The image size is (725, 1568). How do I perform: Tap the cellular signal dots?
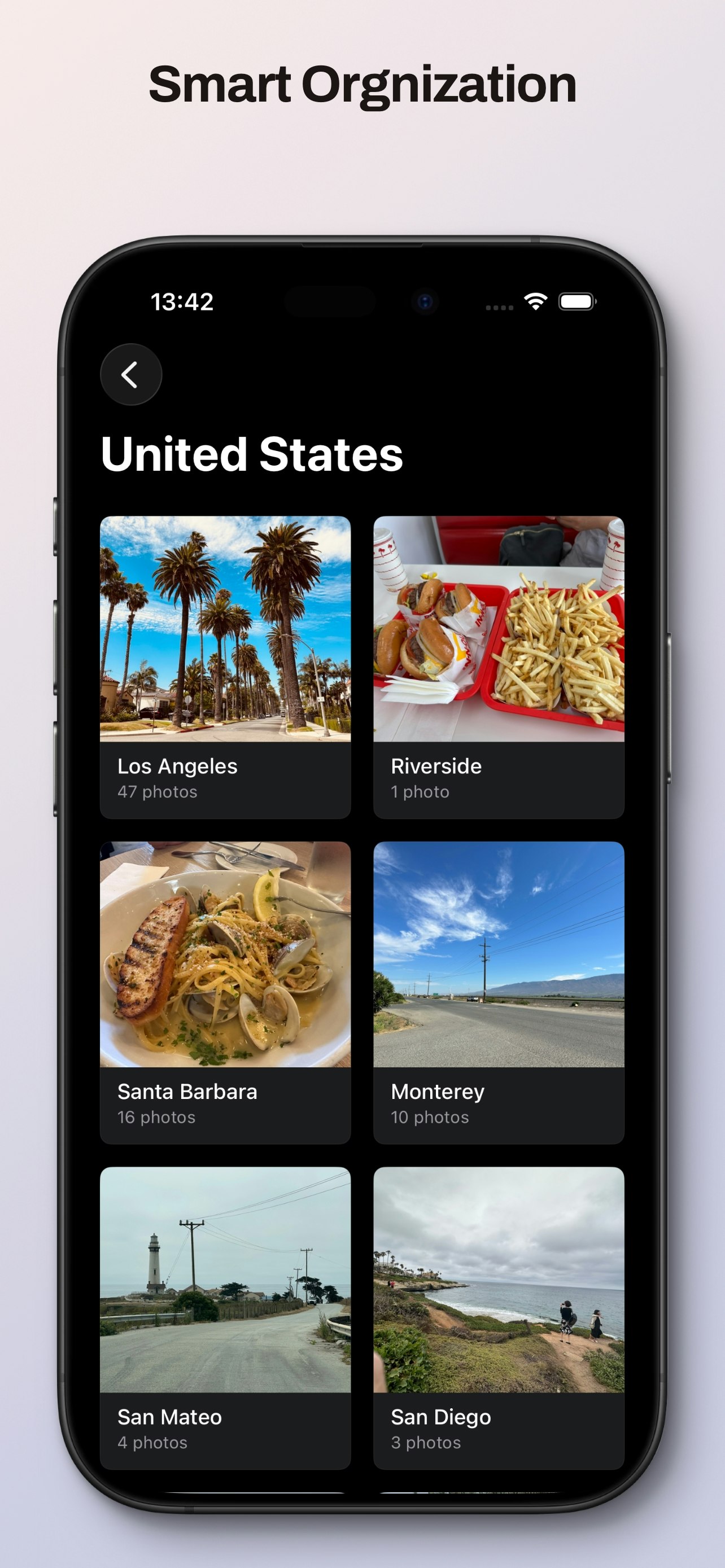(x=499, y=307)
